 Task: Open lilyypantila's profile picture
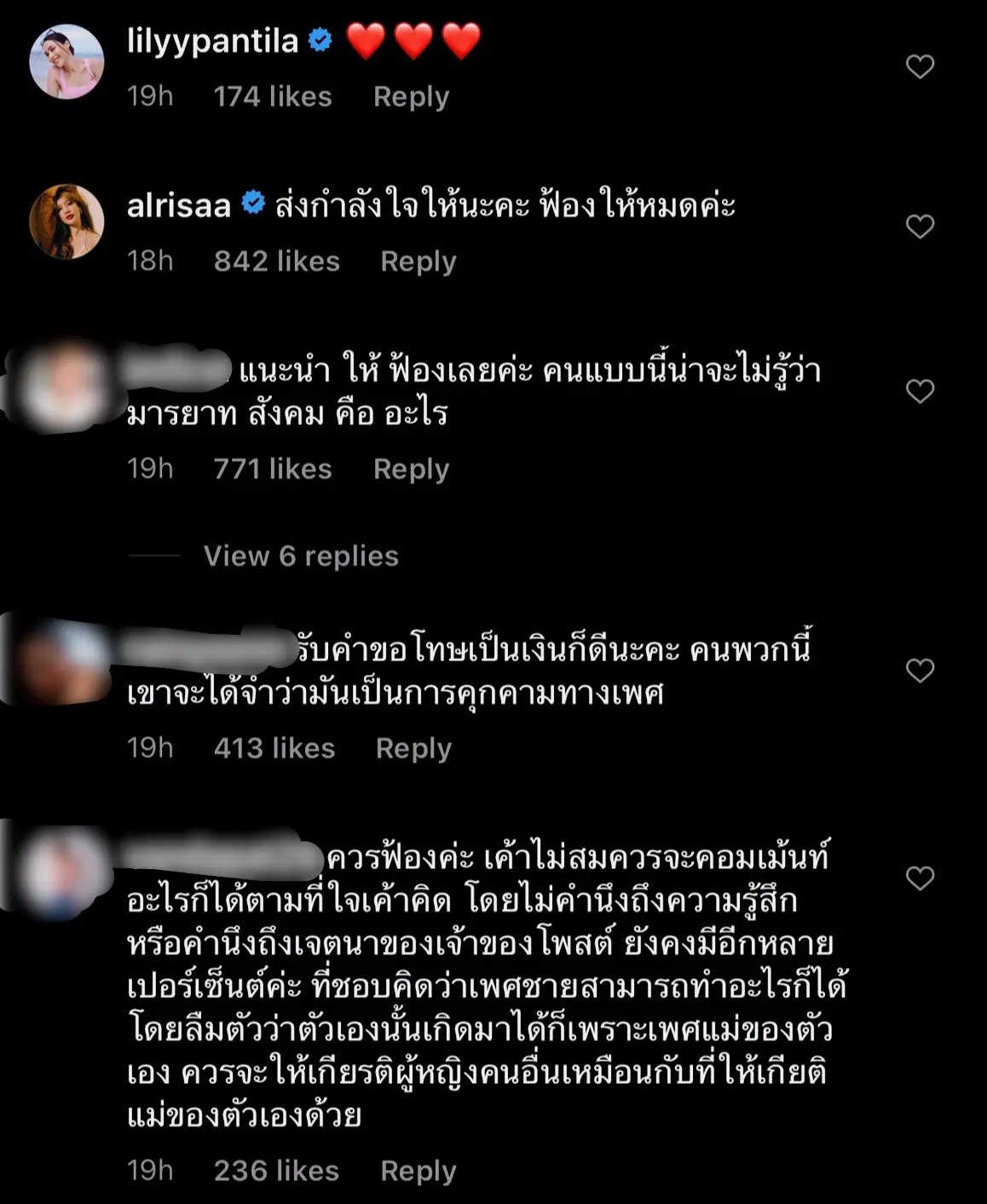pyautogui.click(x=66, y=62)
